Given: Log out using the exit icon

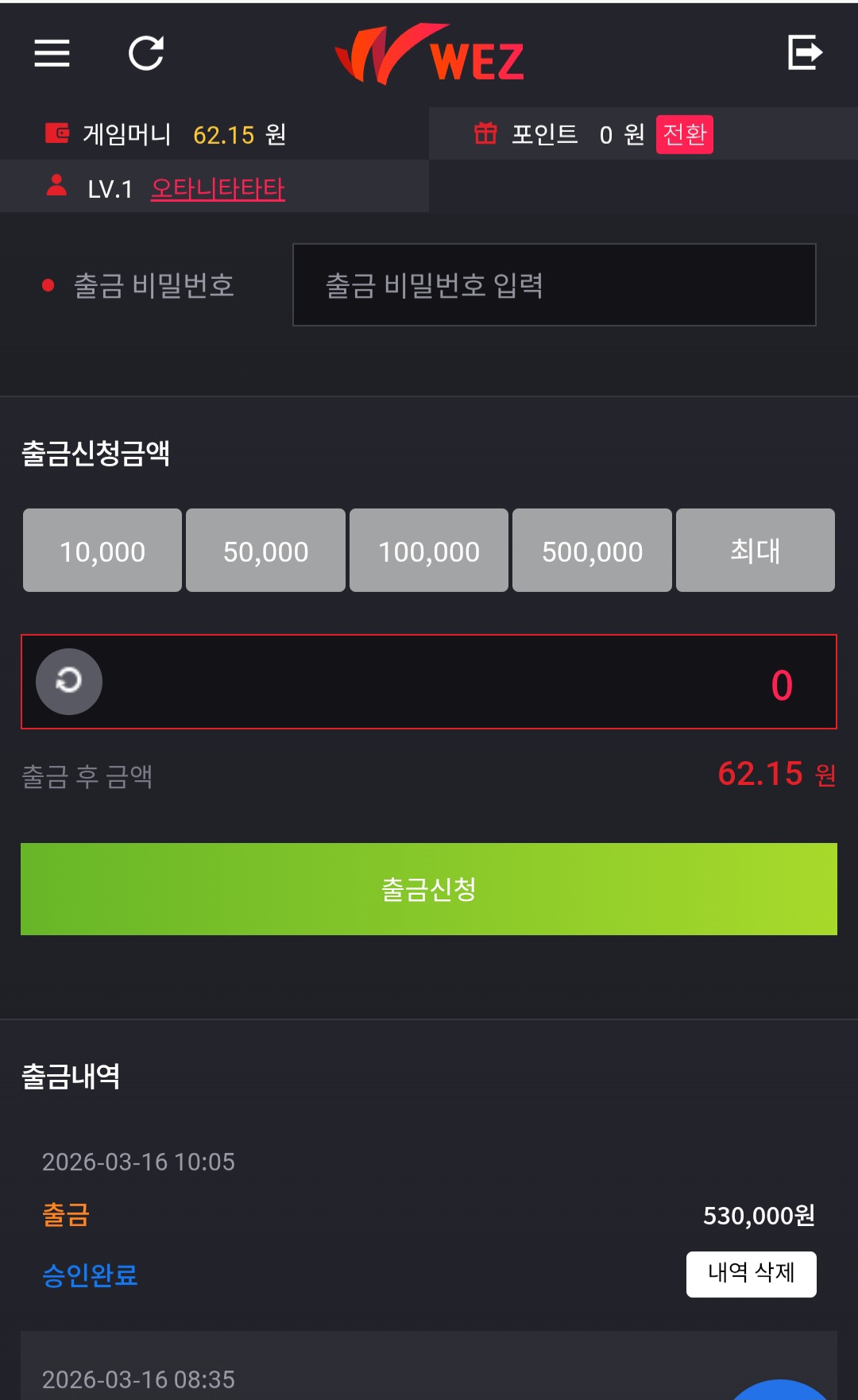Looking at the screenshot, I should [x=804, y=52].
